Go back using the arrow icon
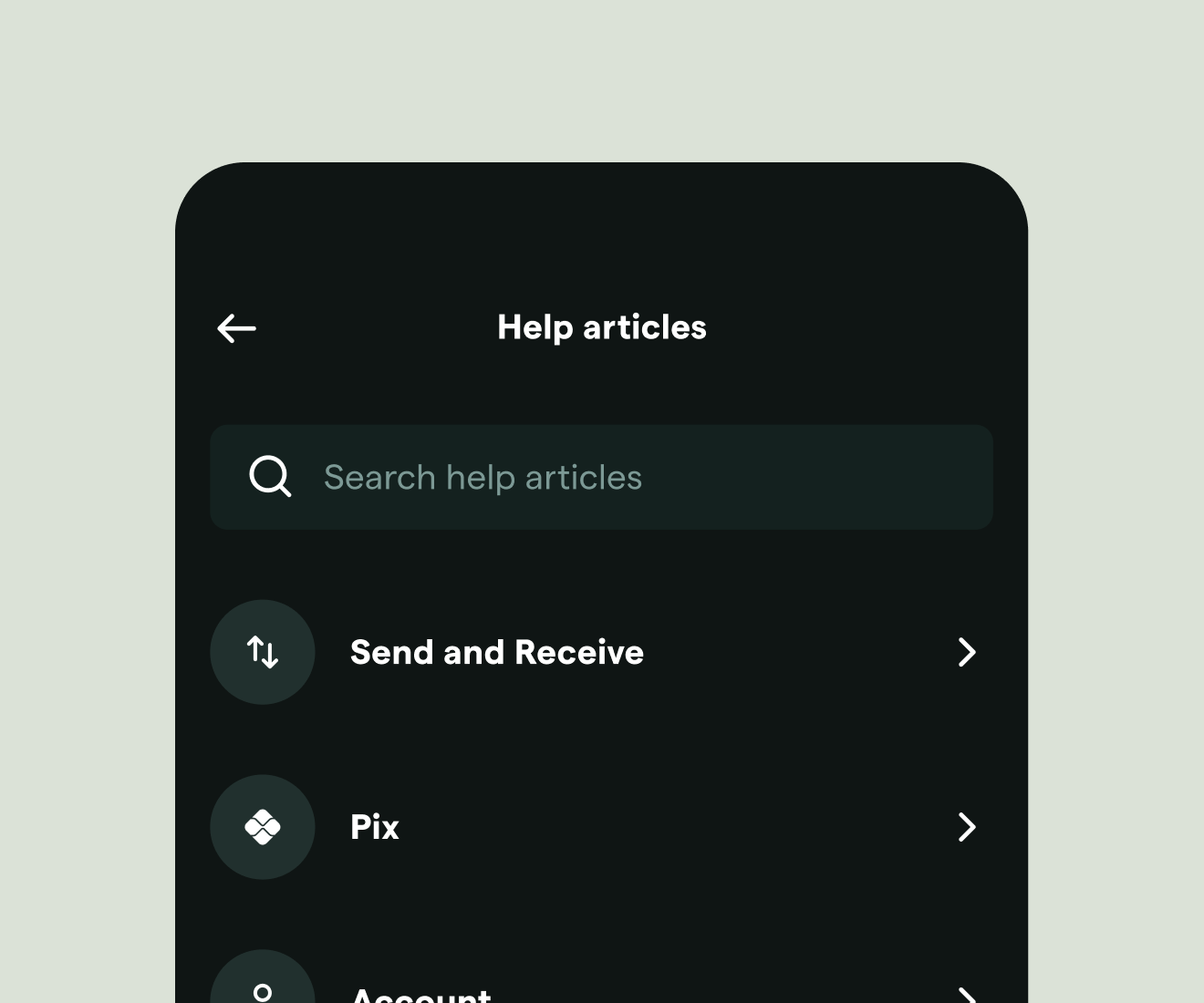This screenshot has height=1003, width=1204. 236,328
